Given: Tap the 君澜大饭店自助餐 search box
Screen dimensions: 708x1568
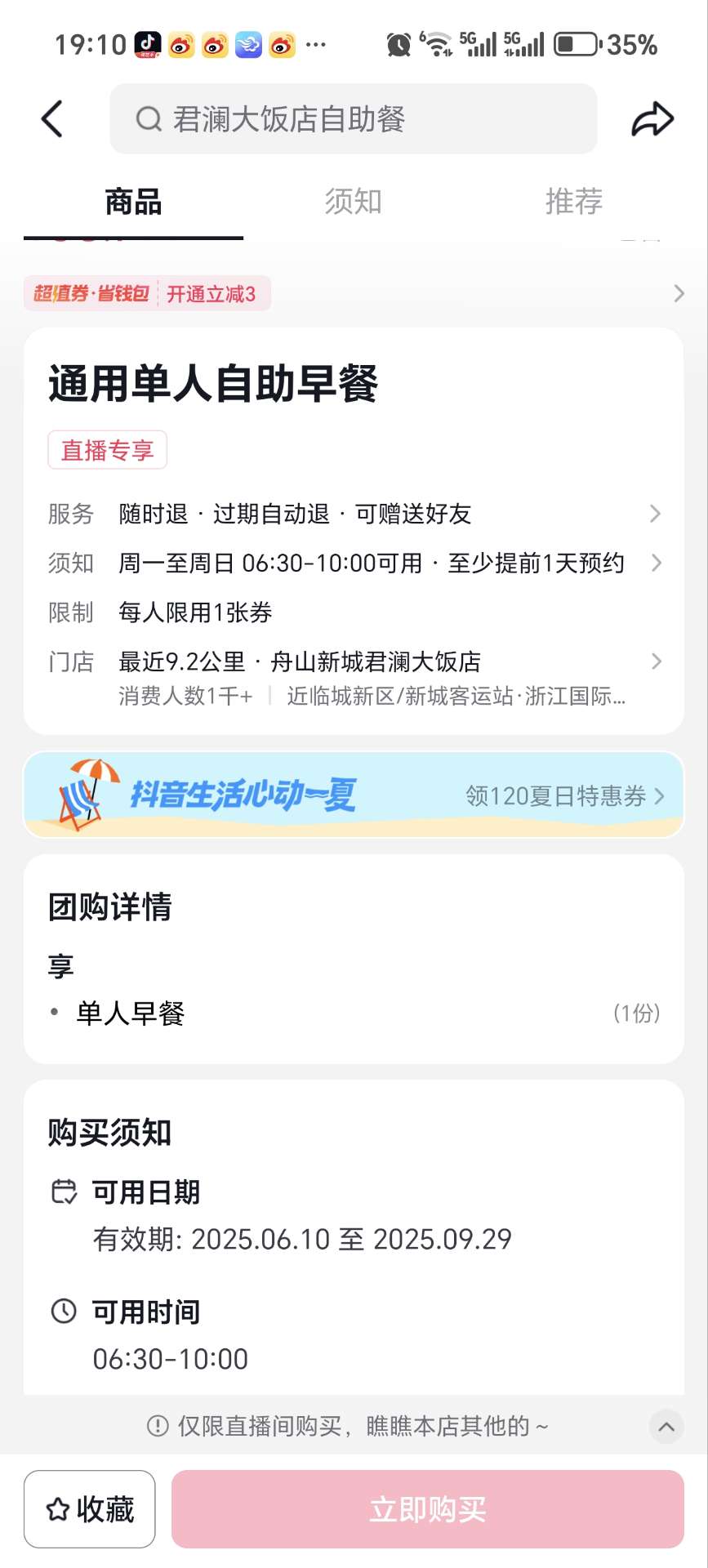Looking at the screenshot, I should pos(353,119).
